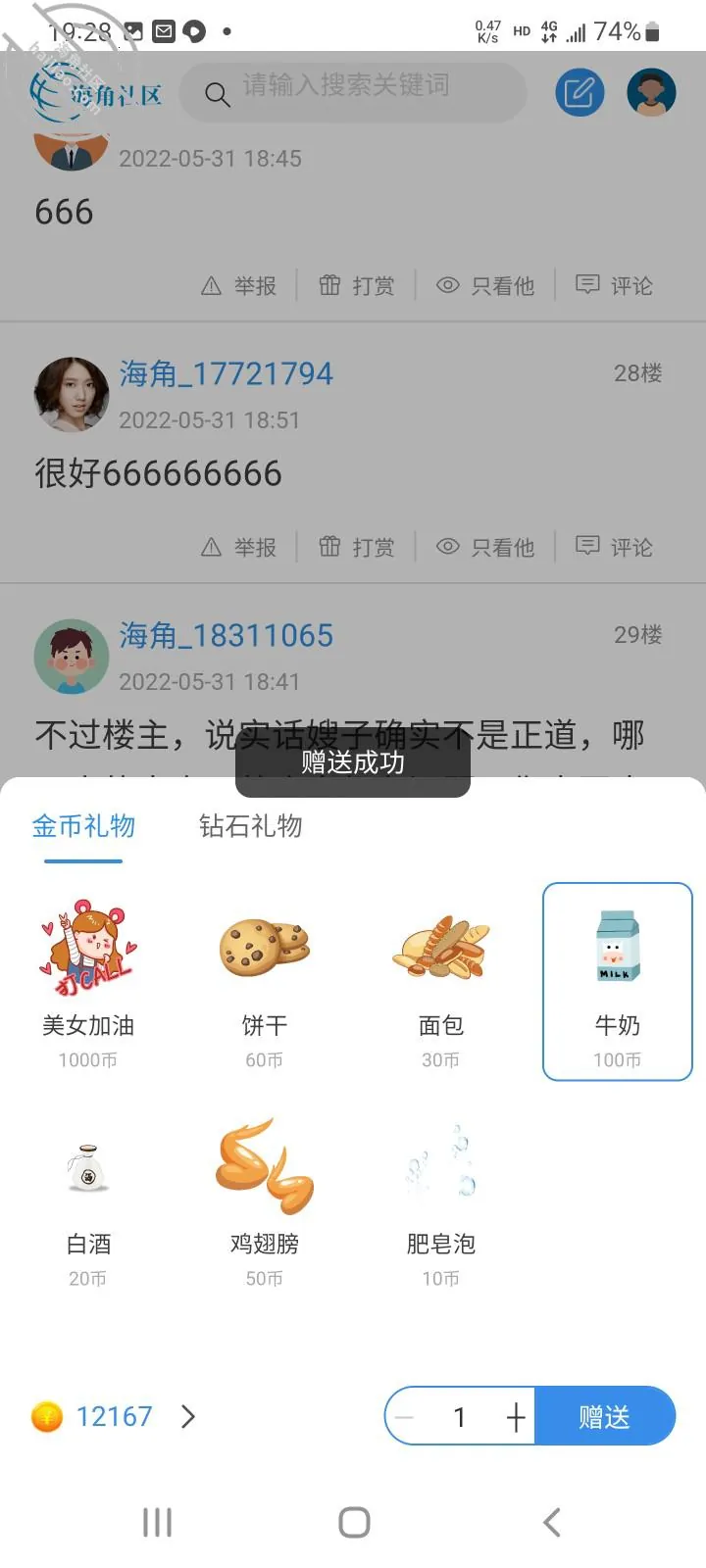Image resolution: width=706 pixels, height=1568 pixels.
Task: Select the 鸡翅膀 gift
Action: pos(265,1202)
